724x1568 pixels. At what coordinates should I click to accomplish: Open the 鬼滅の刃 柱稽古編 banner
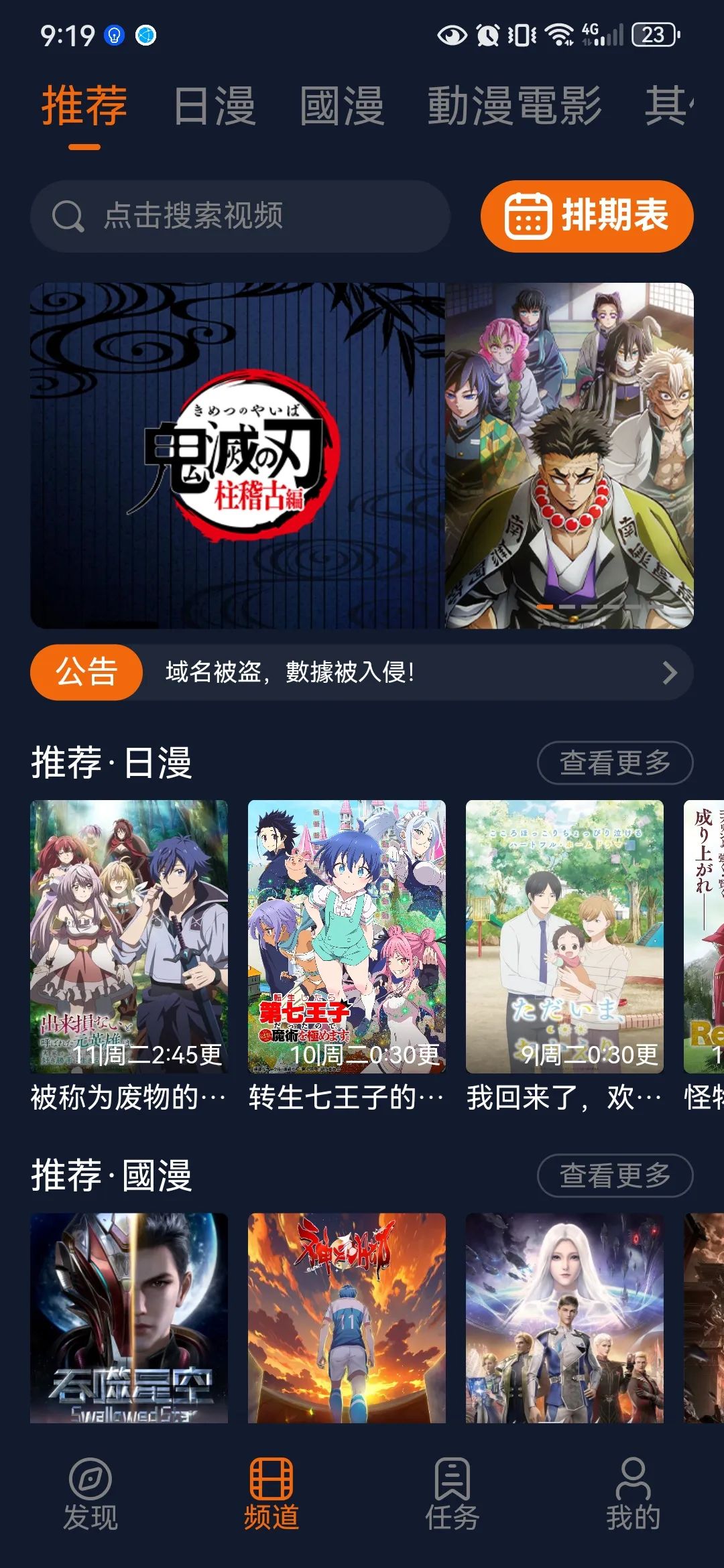click(x=362, y=456)
